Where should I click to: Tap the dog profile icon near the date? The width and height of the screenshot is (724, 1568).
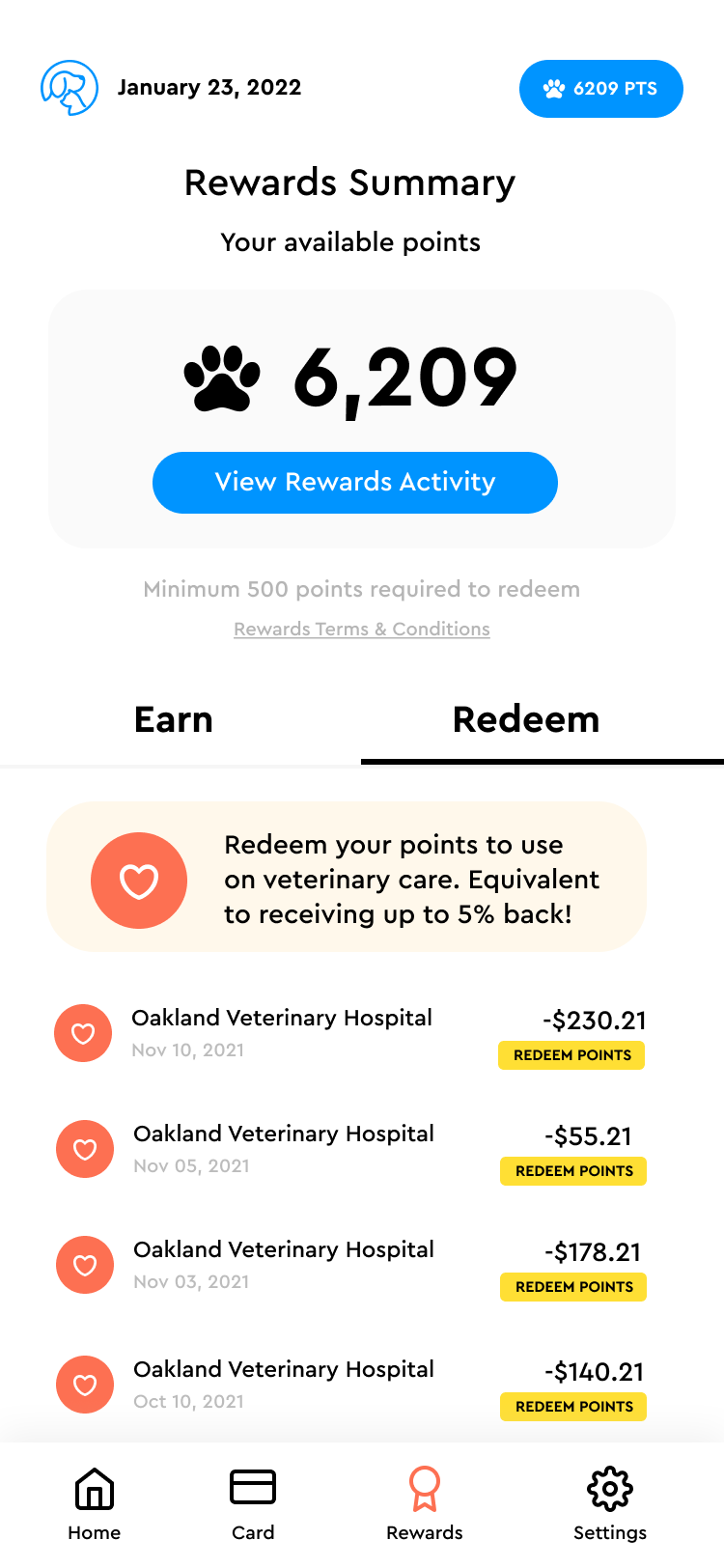70,88
